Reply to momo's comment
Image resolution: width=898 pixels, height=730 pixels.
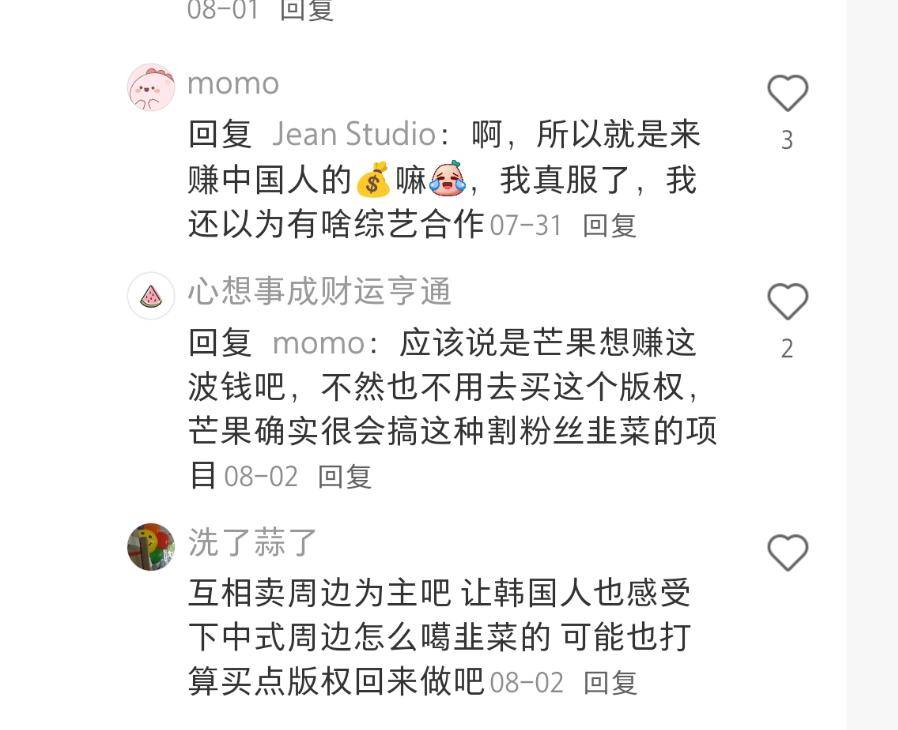609,226
